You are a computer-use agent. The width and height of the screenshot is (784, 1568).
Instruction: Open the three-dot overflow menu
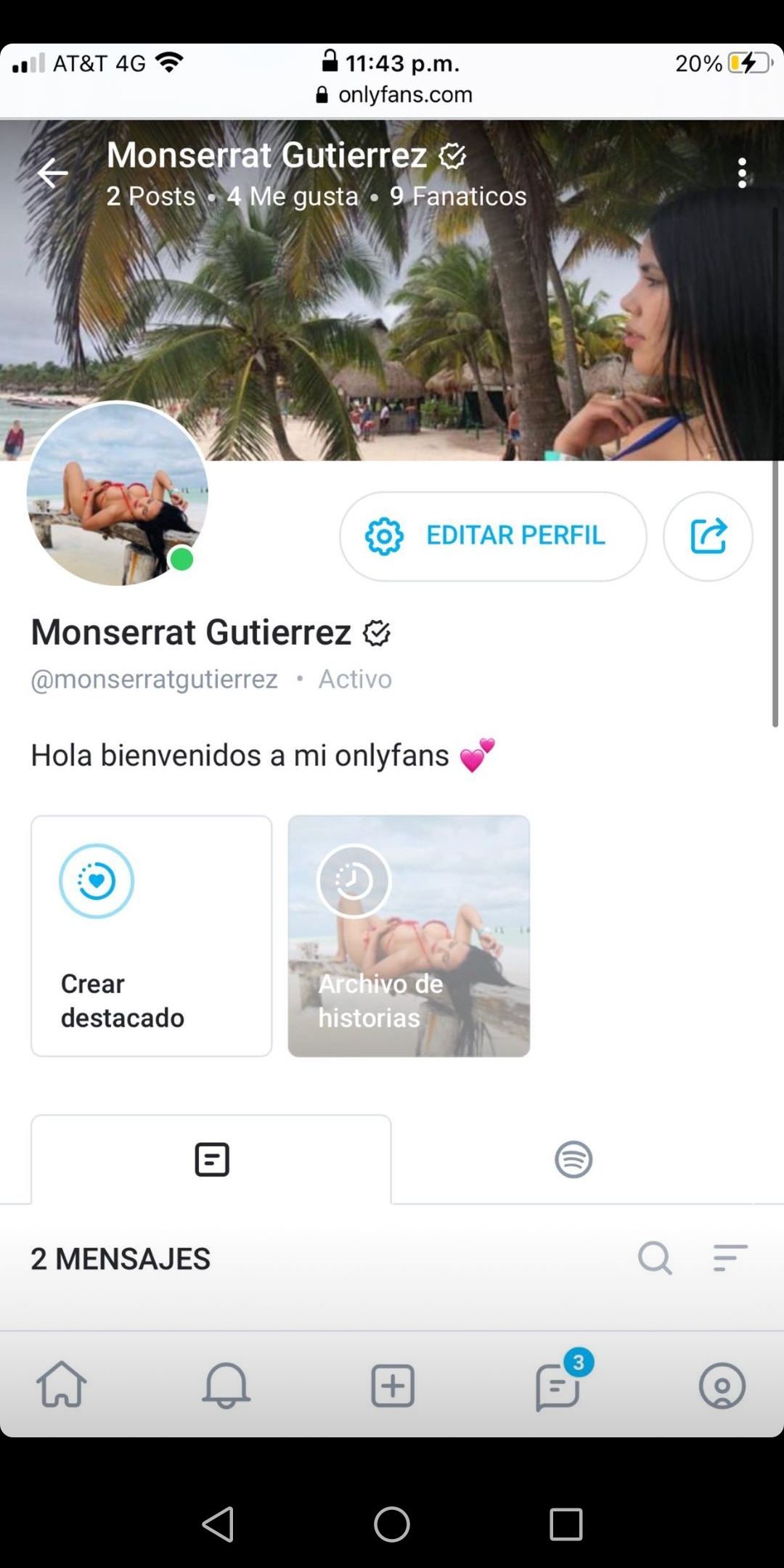tap(741, 173)
